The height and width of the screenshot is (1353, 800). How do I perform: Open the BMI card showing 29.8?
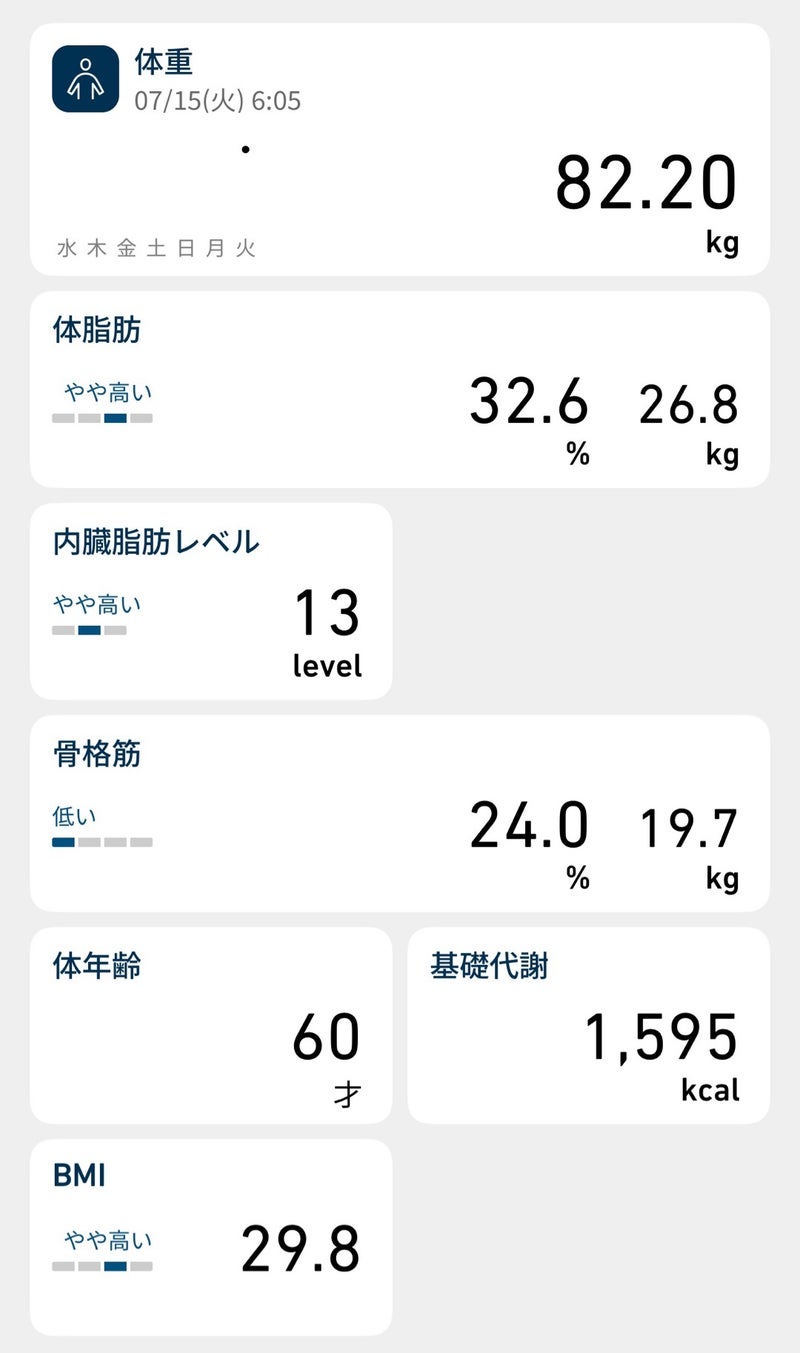point(211,1238)
